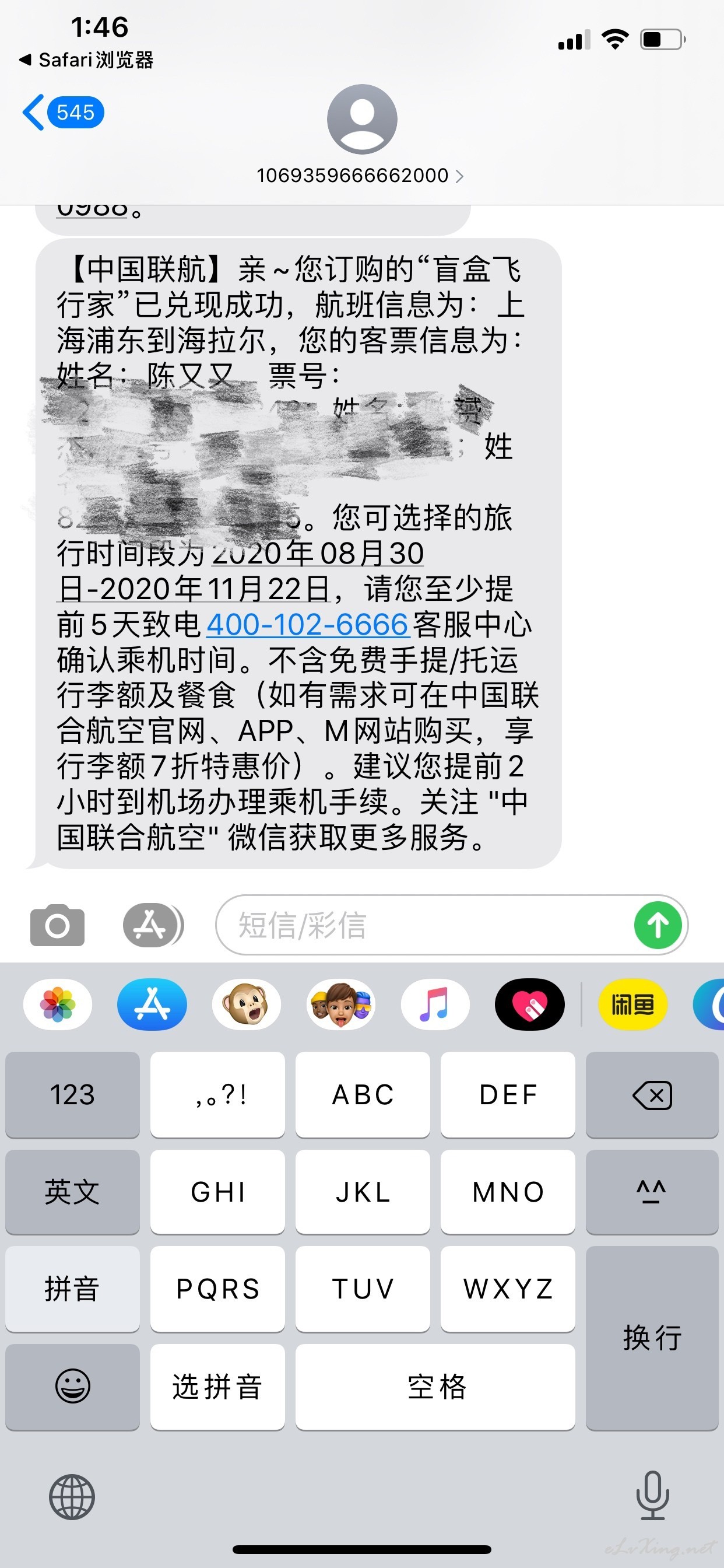724x1568 pixels.
Task: Tap the backspace key
Action: pyautogui.click(x=652, y=1094)
